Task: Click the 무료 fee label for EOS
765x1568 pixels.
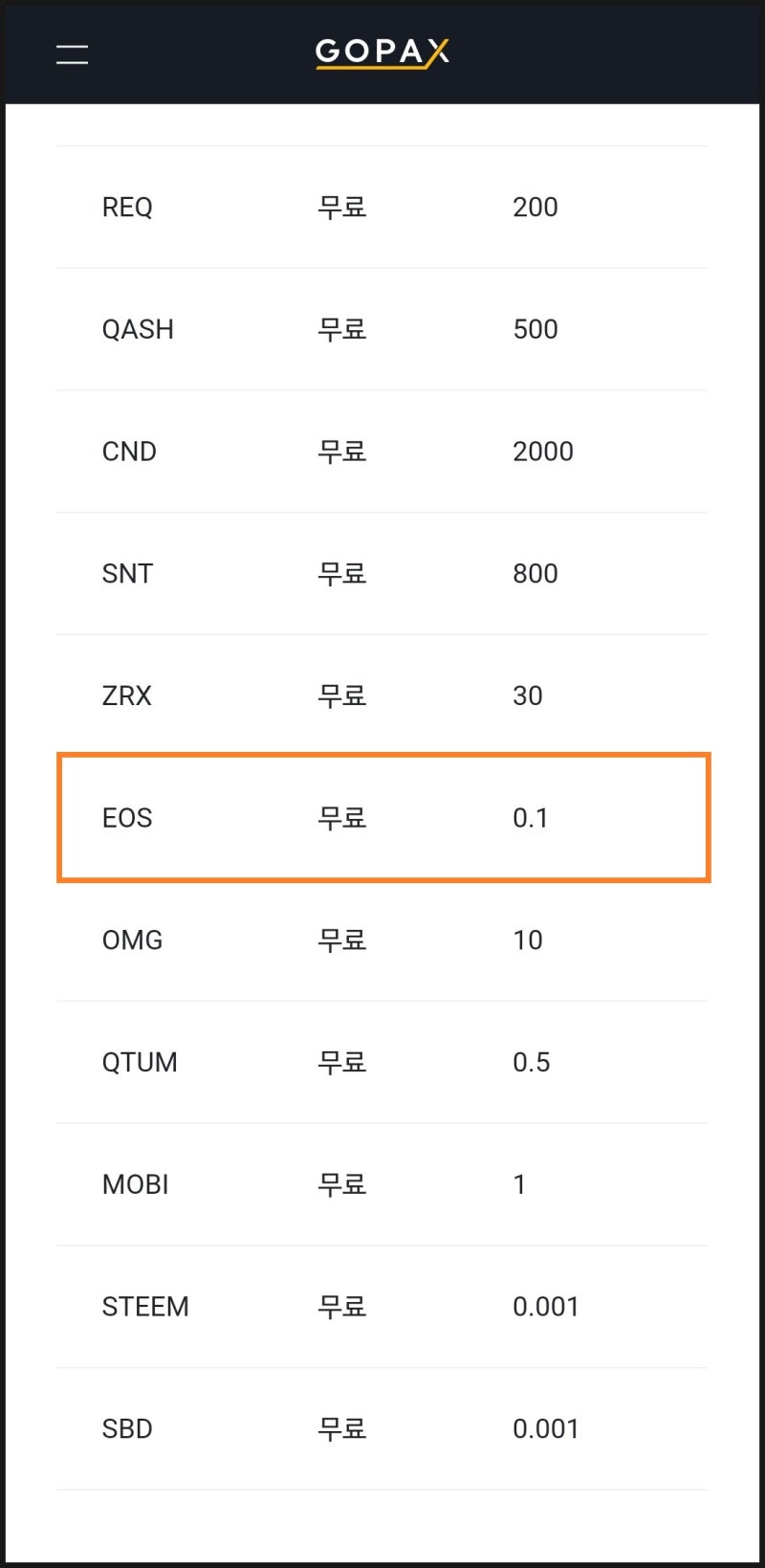Action: click(x=340, y=818)
